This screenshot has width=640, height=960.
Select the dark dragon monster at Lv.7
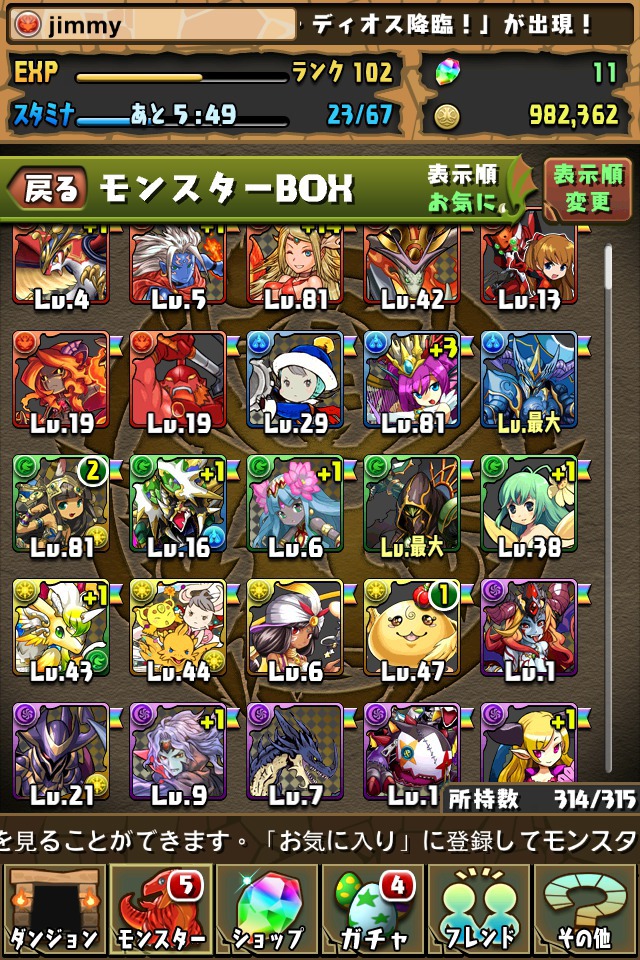pos(295,751)
